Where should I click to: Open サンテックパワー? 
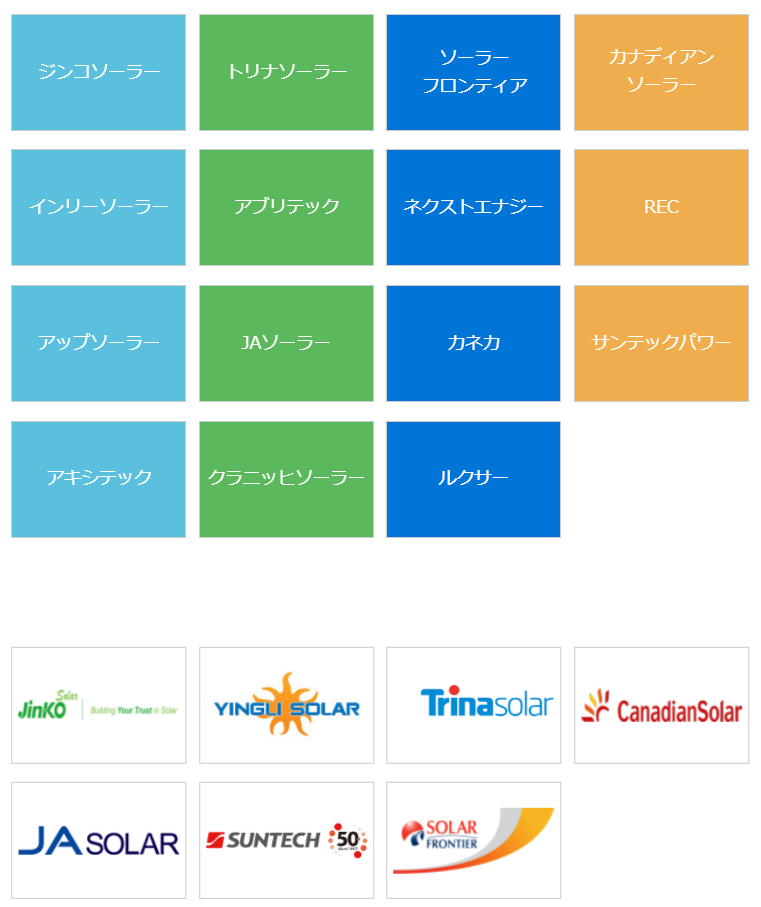tap(661, 343)
